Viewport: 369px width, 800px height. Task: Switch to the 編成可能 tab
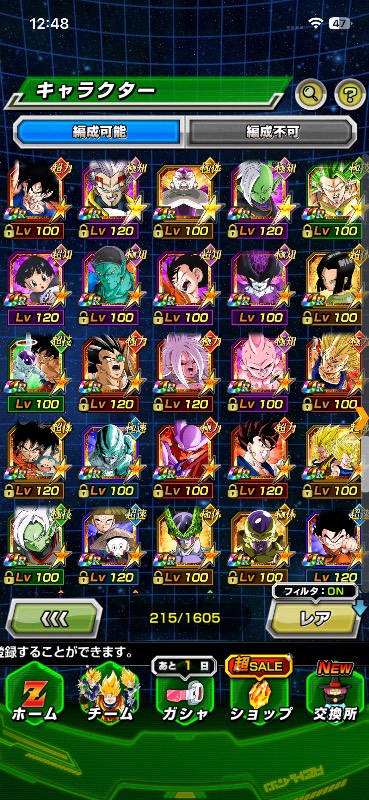tap(99, 132)
